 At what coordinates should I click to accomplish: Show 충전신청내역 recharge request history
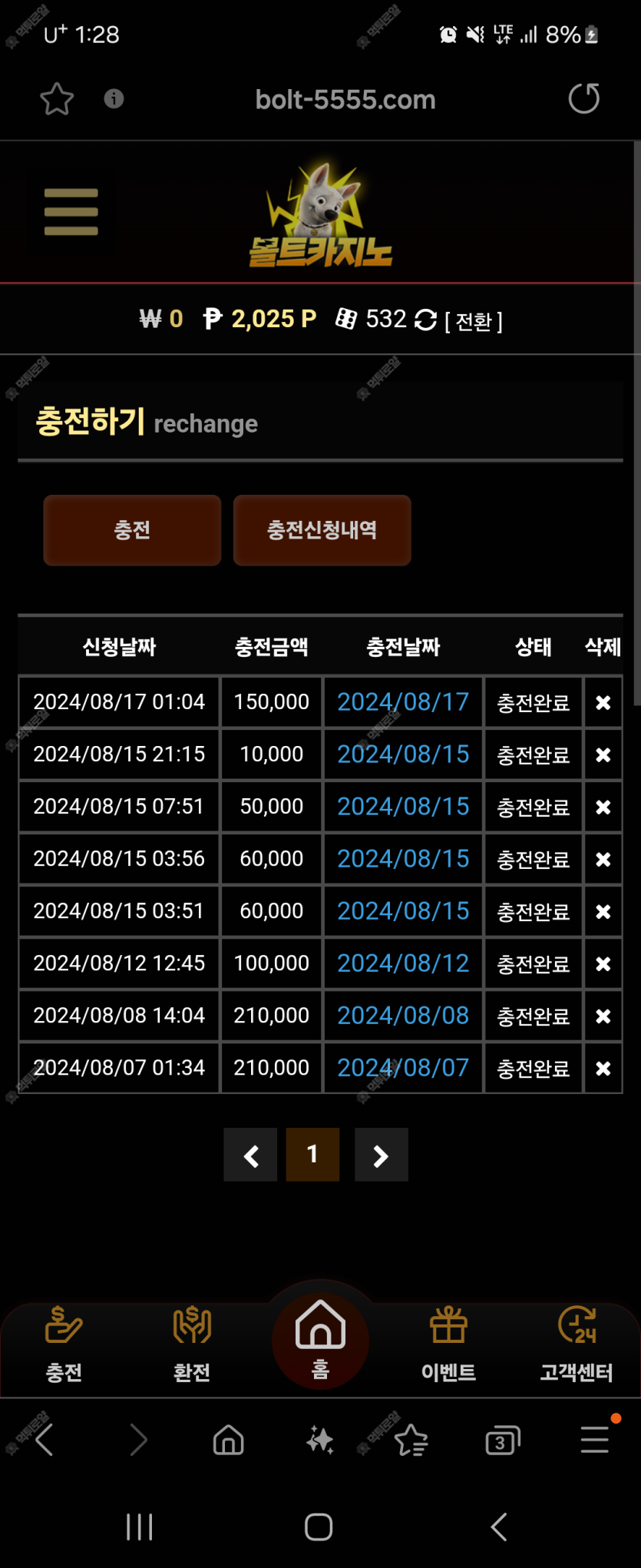coord(322,530)
